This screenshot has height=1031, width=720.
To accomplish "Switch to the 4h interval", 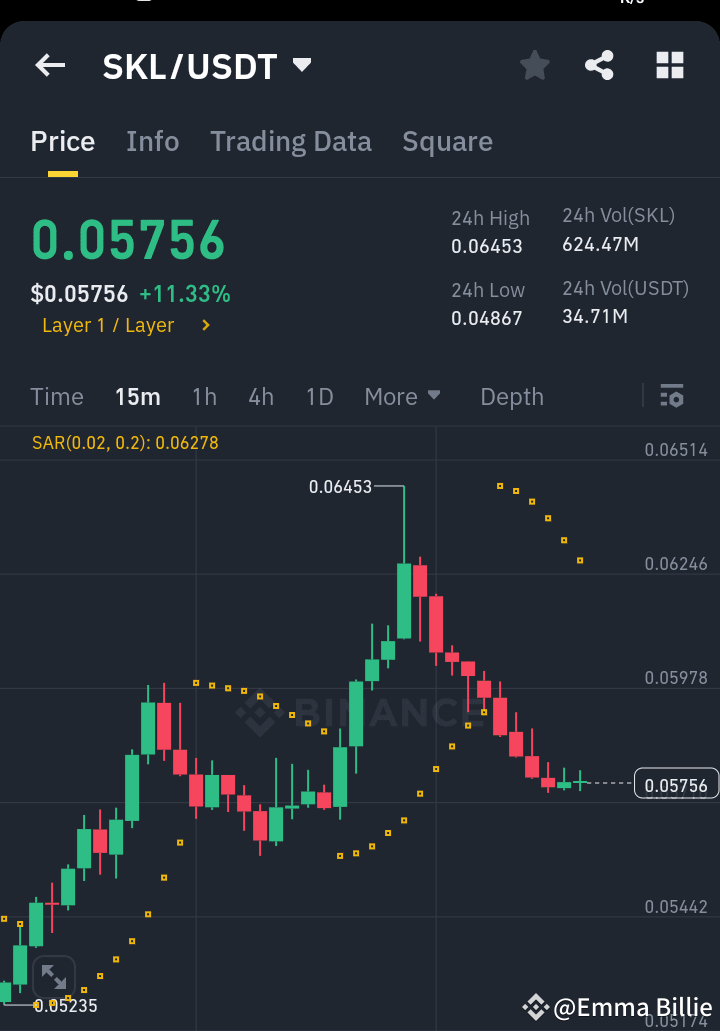I will pyautogui.click(x=260, y=396).
